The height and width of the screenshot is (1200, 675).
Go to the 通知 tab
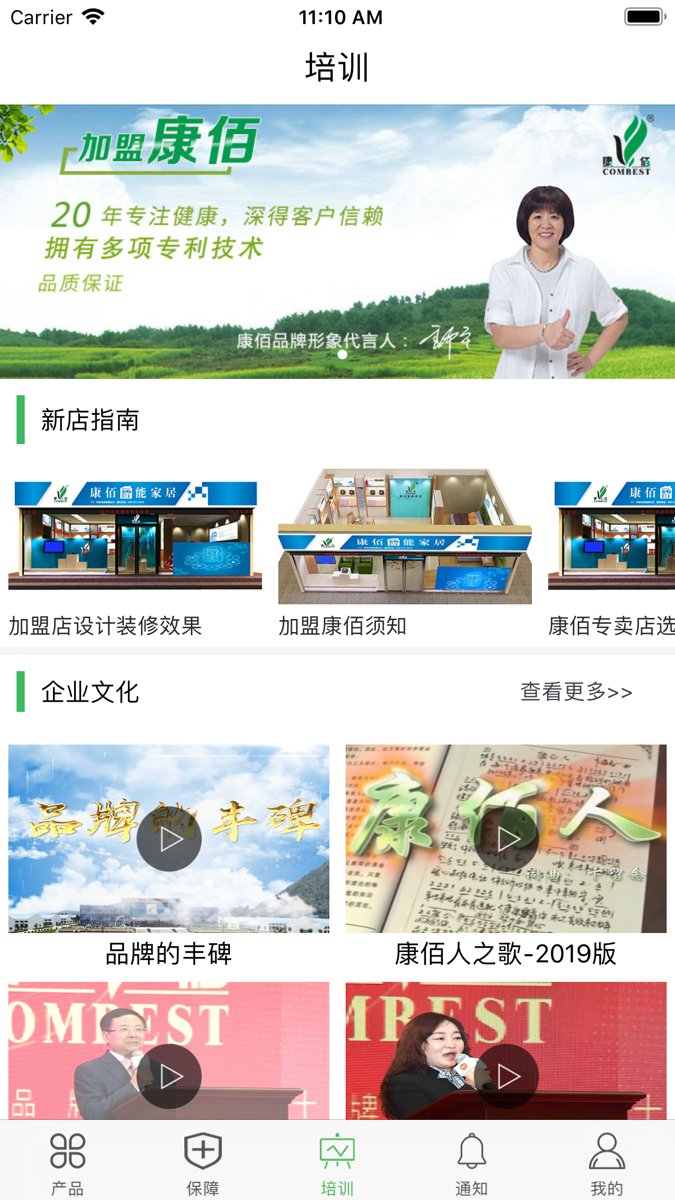(x=472, y=1162)
